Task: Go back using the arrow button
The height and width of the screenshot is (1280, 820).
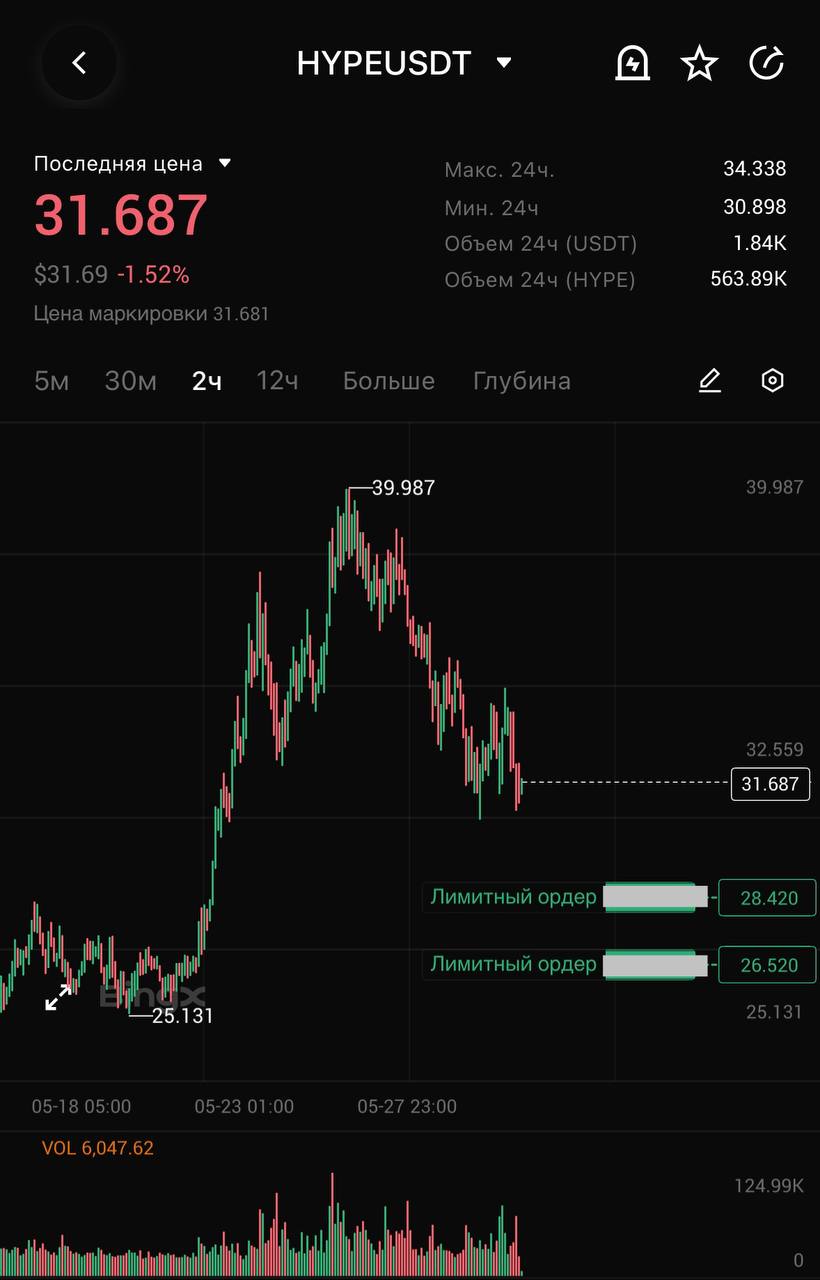Action: pos(79,63)
